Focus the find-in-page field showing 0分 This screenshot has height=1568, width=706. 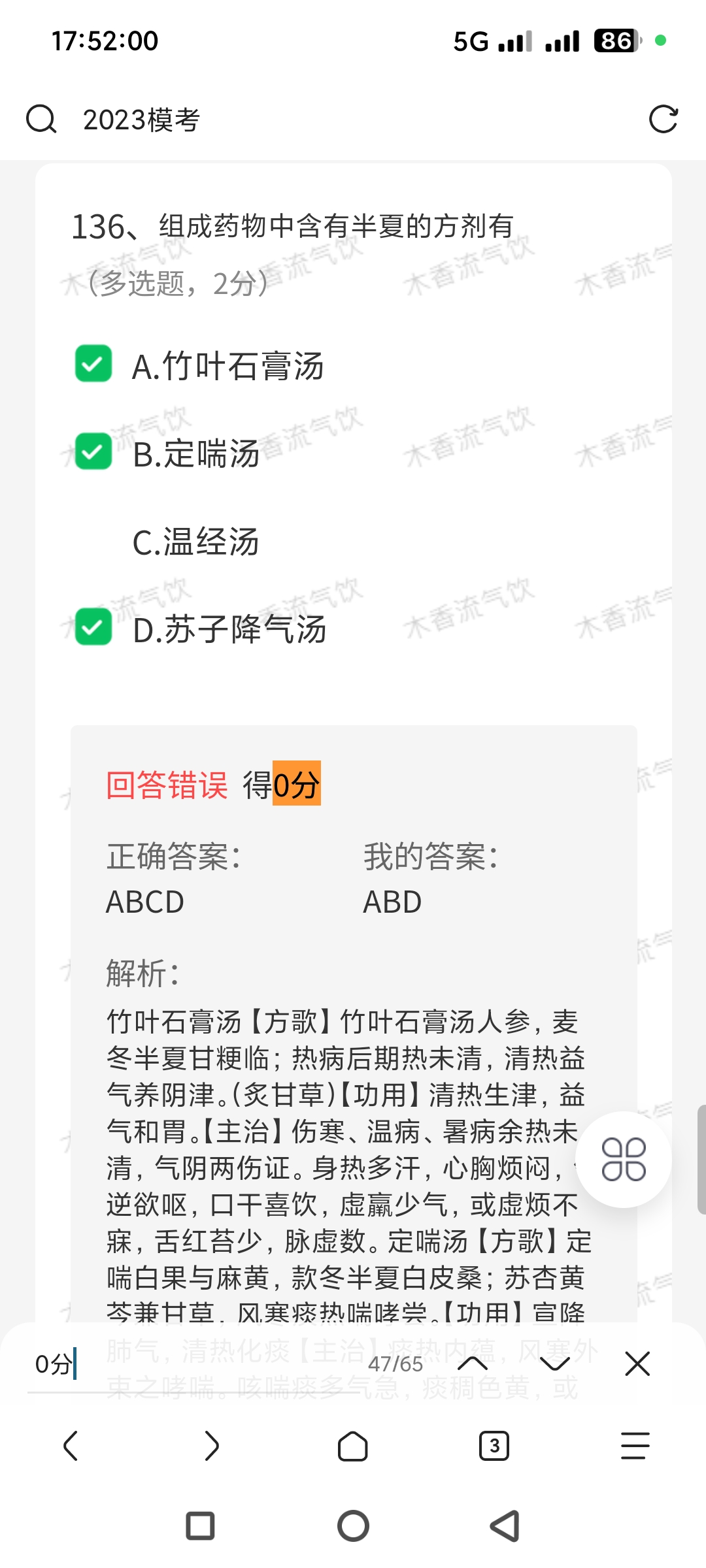click(190, 1364)
